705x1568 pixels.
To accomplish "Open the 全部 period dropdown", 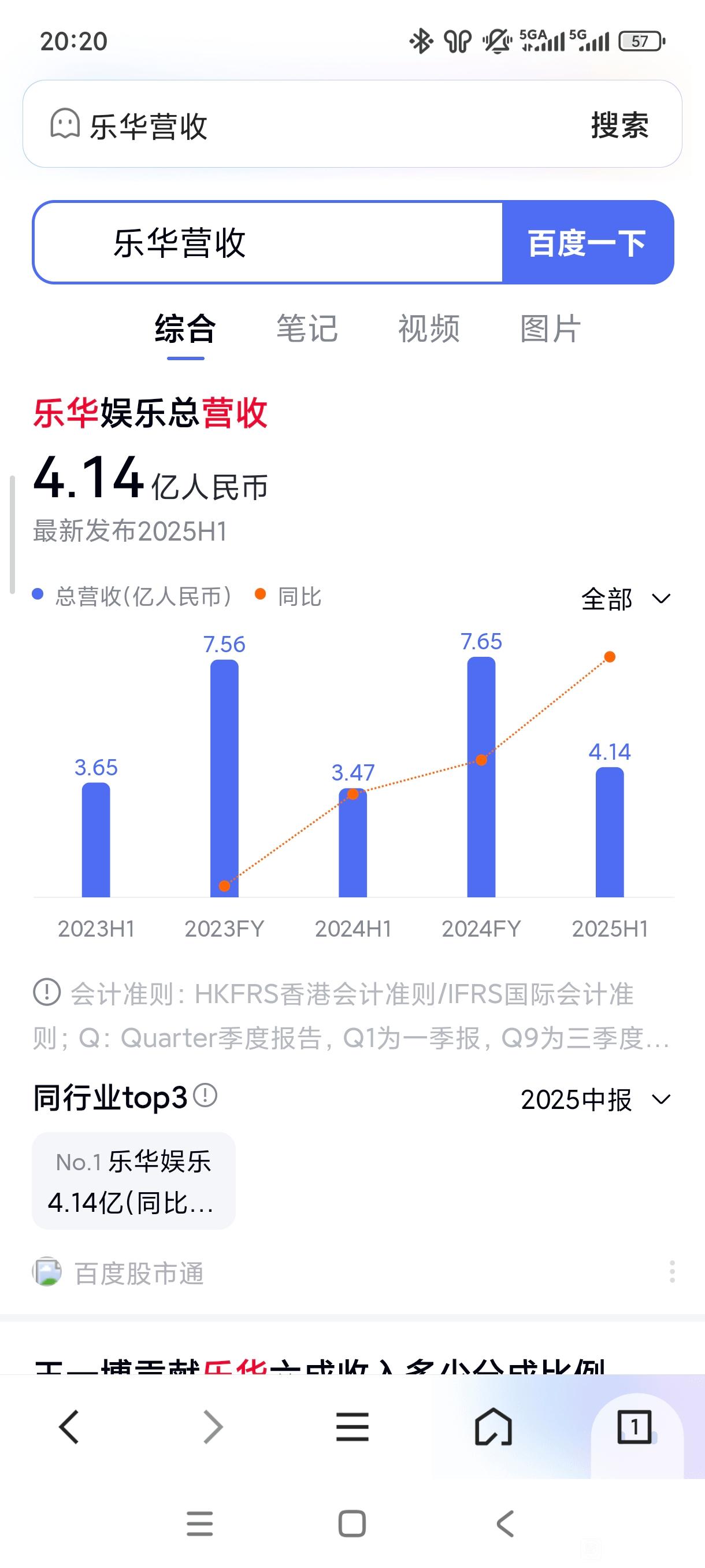I will tap(625, 599).
